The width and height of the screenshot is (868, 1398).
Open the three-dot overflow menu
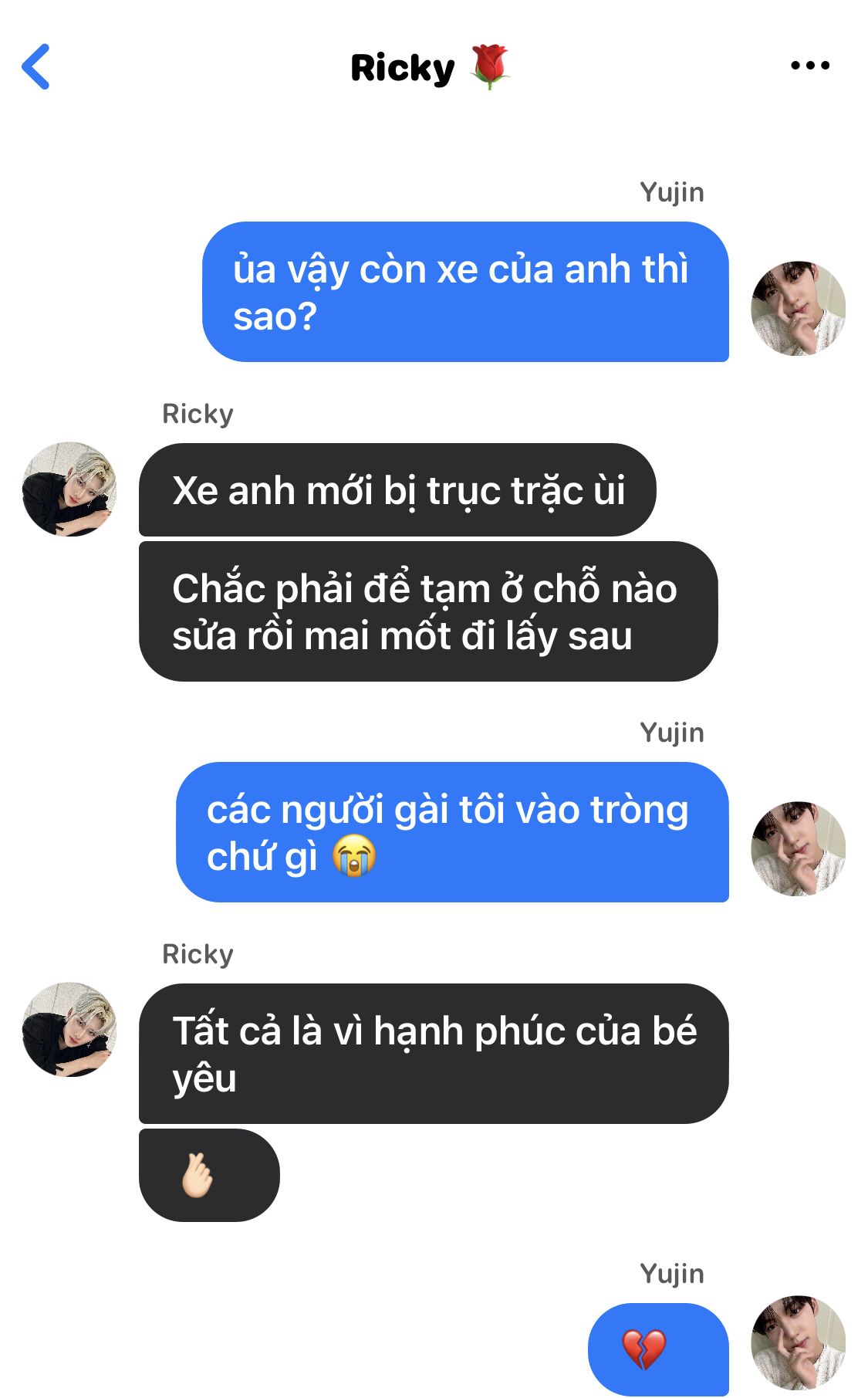tap(809, 66)
